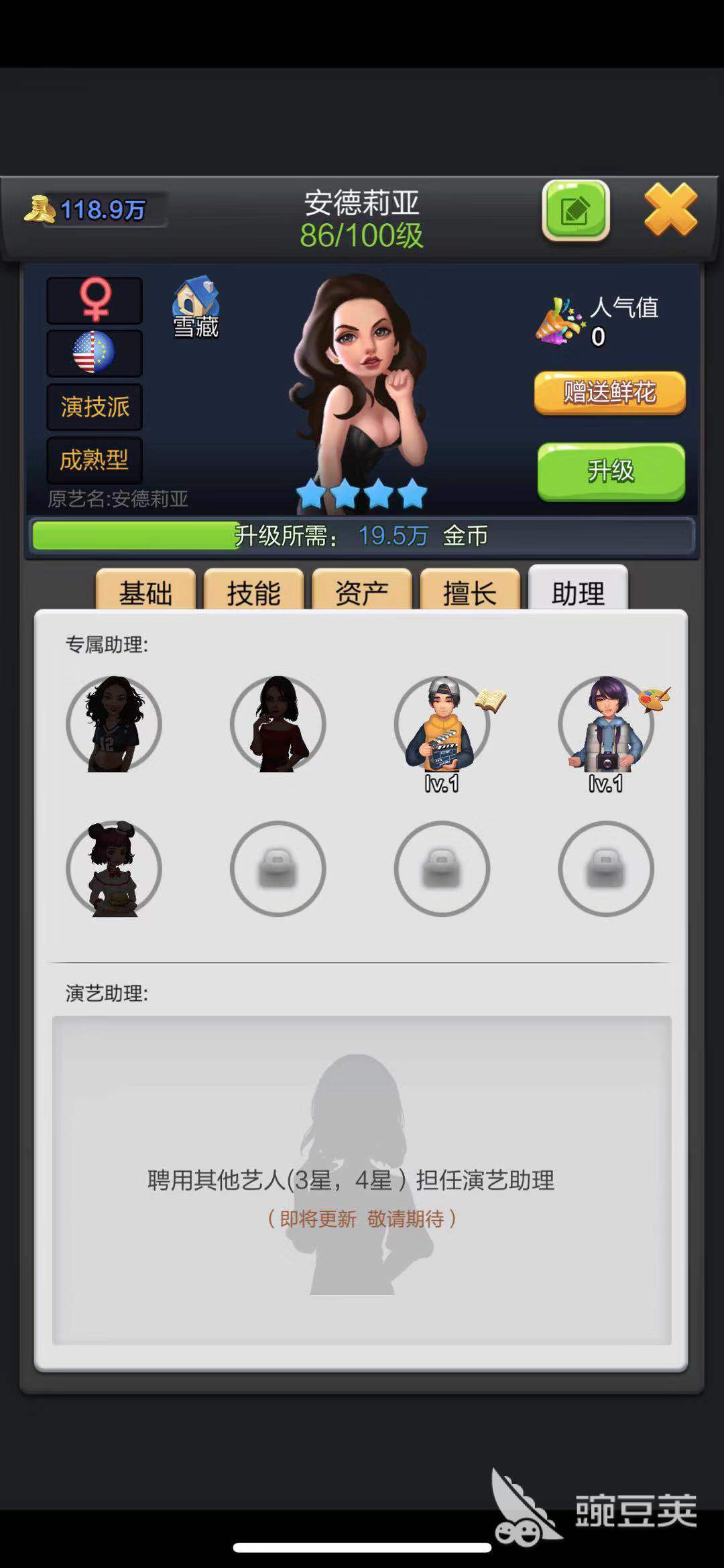Close the 安德莉亚 artist panel
The image size is (724, 1568).
tap(670, 210)
